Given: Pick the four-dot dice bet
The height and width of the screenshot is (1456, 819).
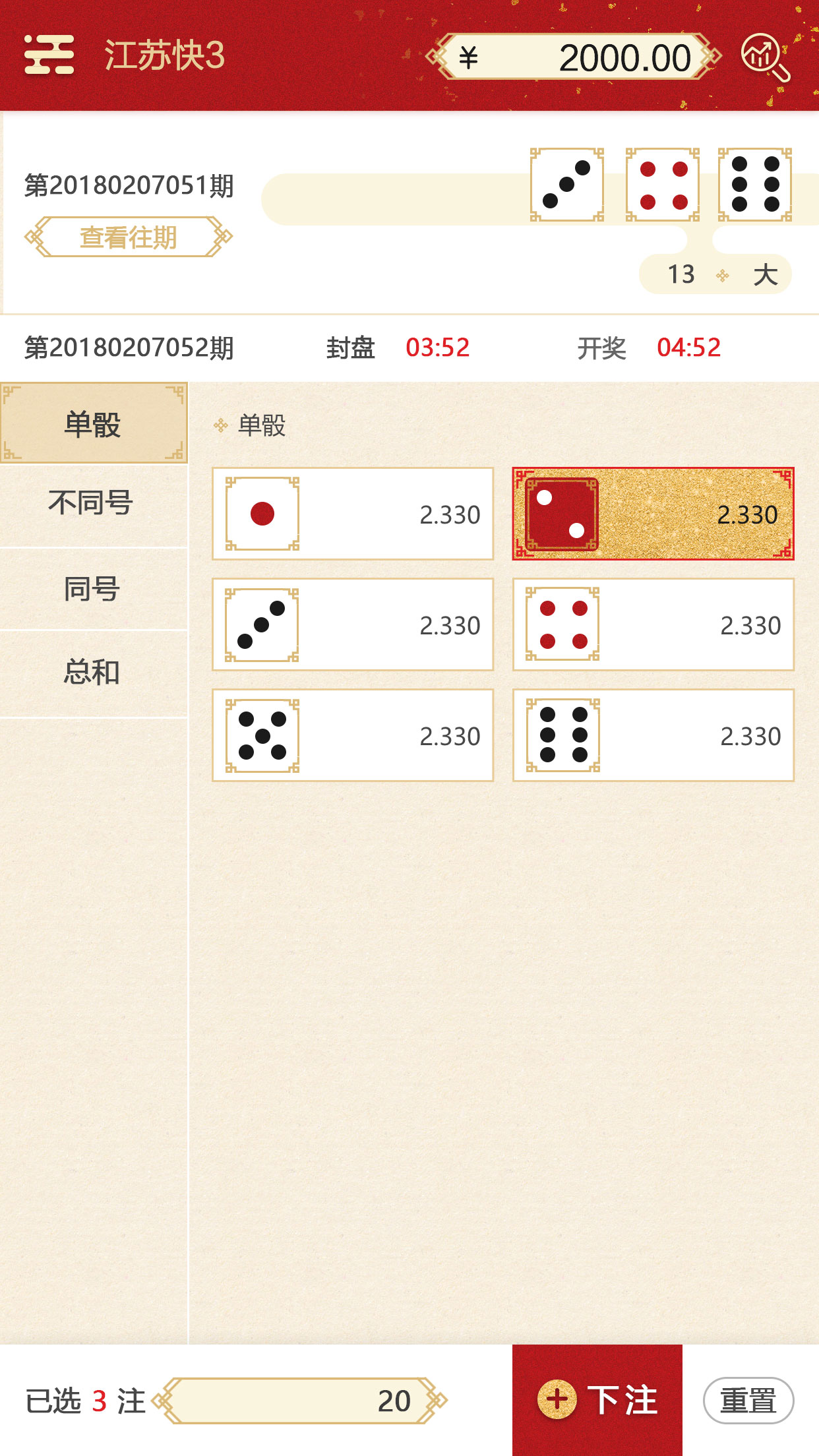Looking at the screenshot, I should click(x=653, y=625).
